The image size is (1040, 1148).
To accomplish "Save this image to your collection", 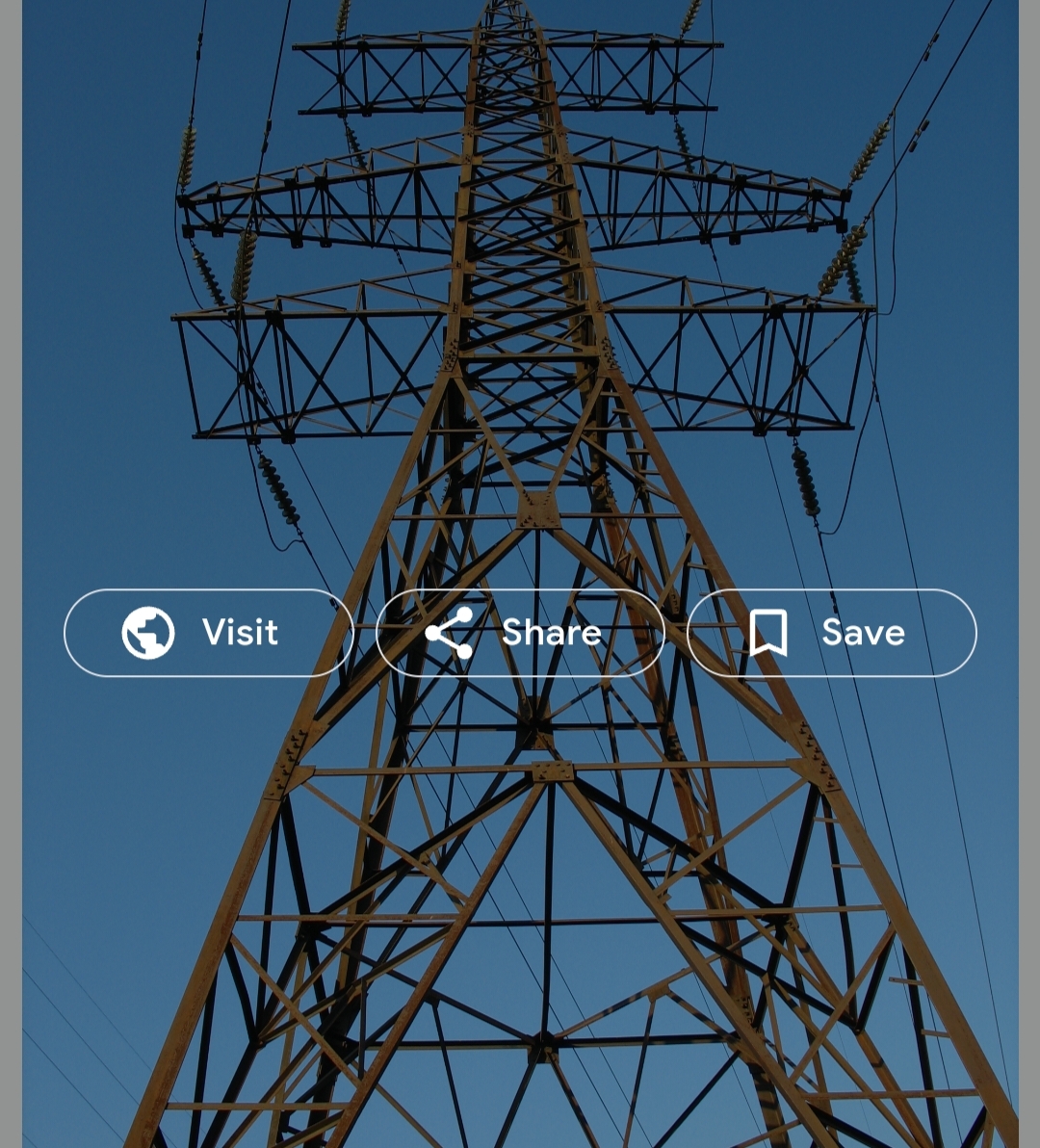I will [x=831, y=633].
